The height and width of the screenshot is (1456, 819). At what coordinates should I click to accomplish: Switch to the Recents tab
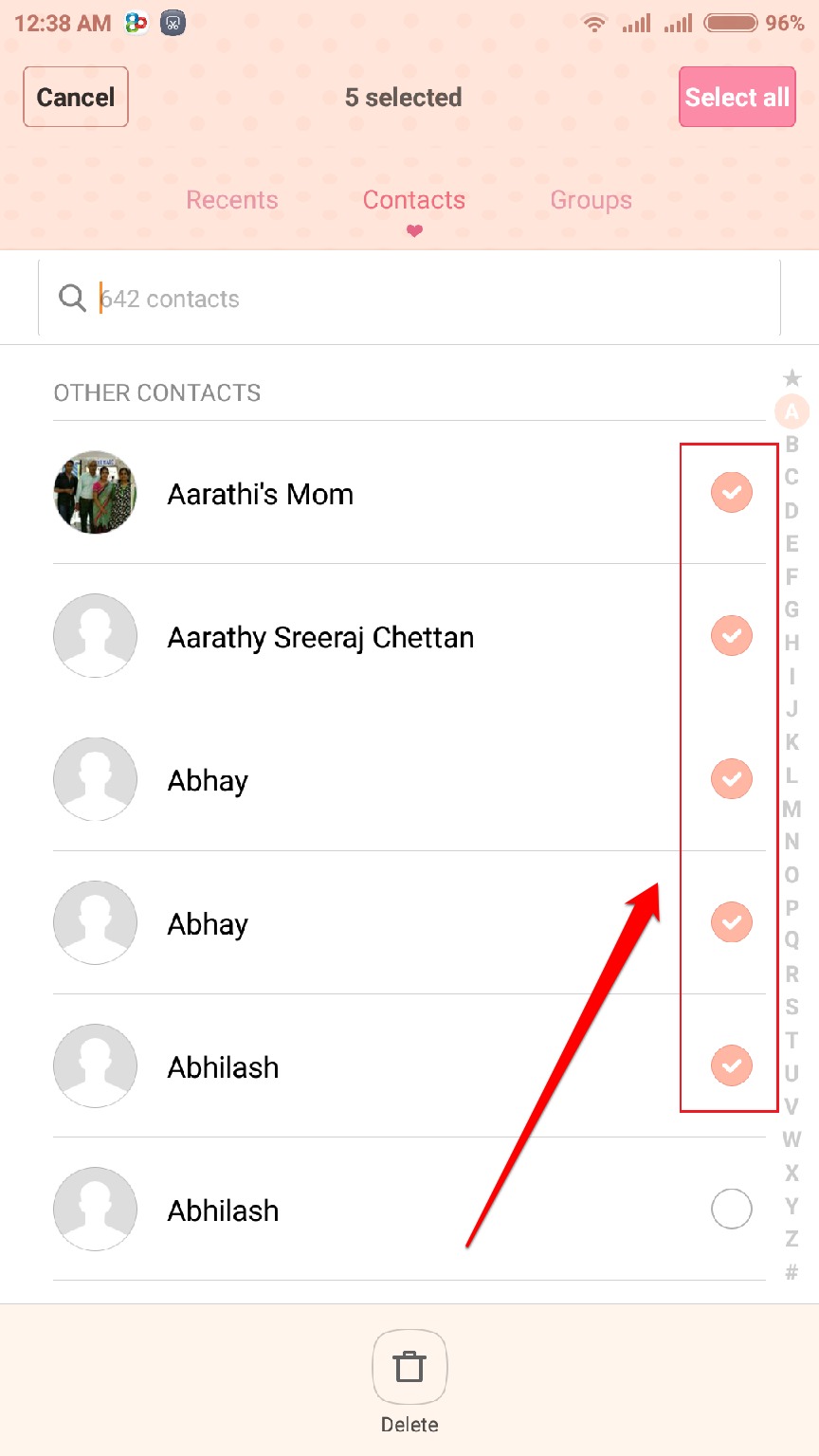tap(232, 200)
